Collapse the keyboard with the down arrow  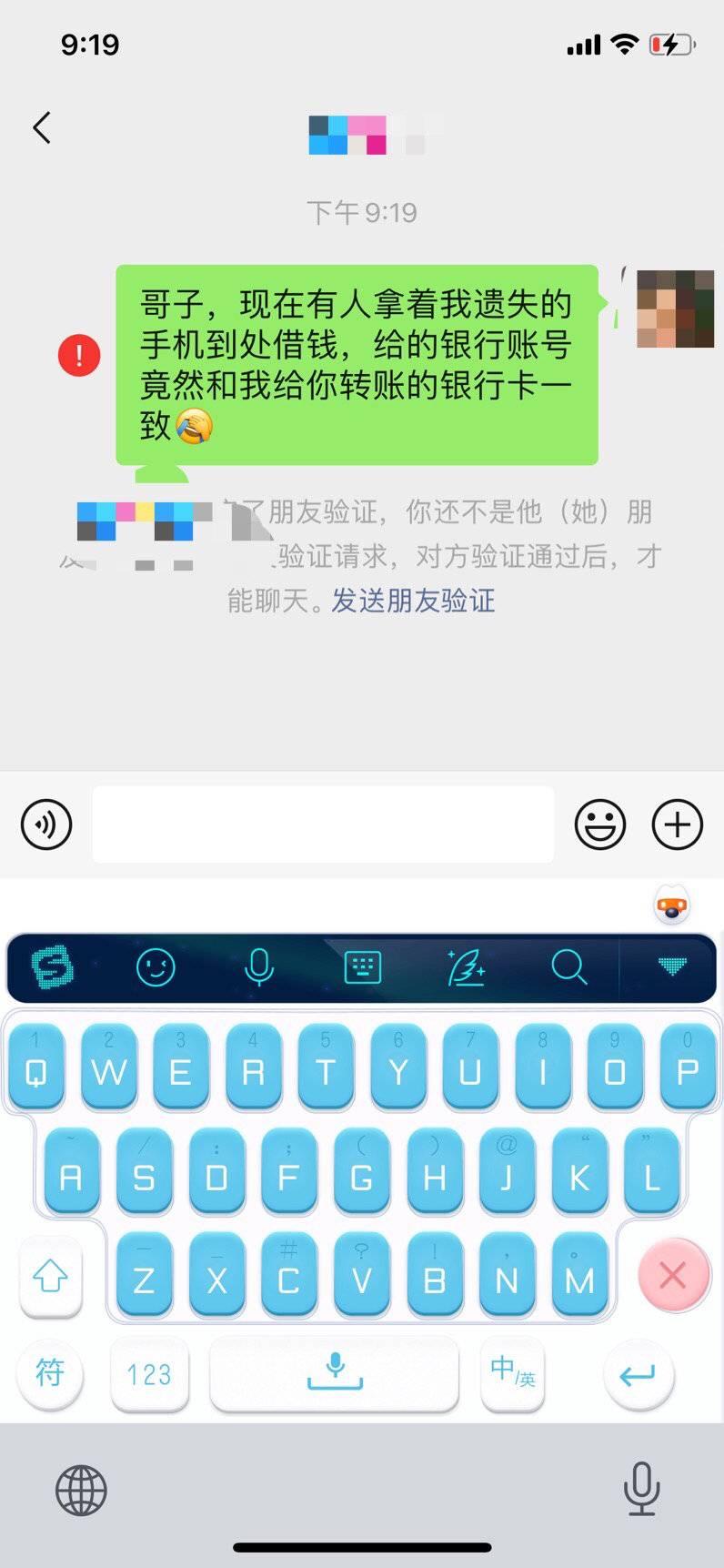point(672,966)
